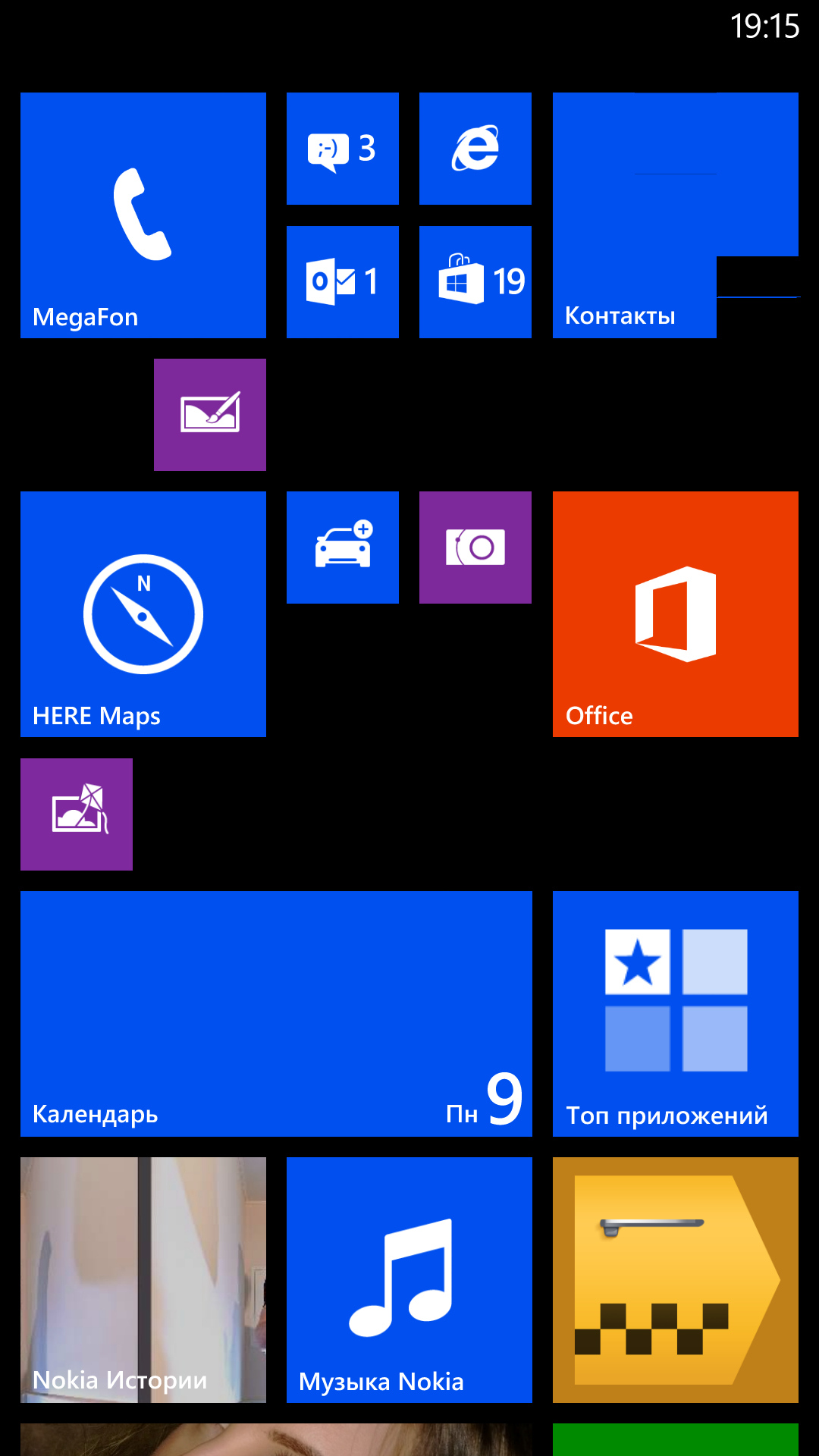Viewport: 819px width, 1456px height.
Task: Open the messaging tile with 3 unread
Action: [x=343, y=149]
